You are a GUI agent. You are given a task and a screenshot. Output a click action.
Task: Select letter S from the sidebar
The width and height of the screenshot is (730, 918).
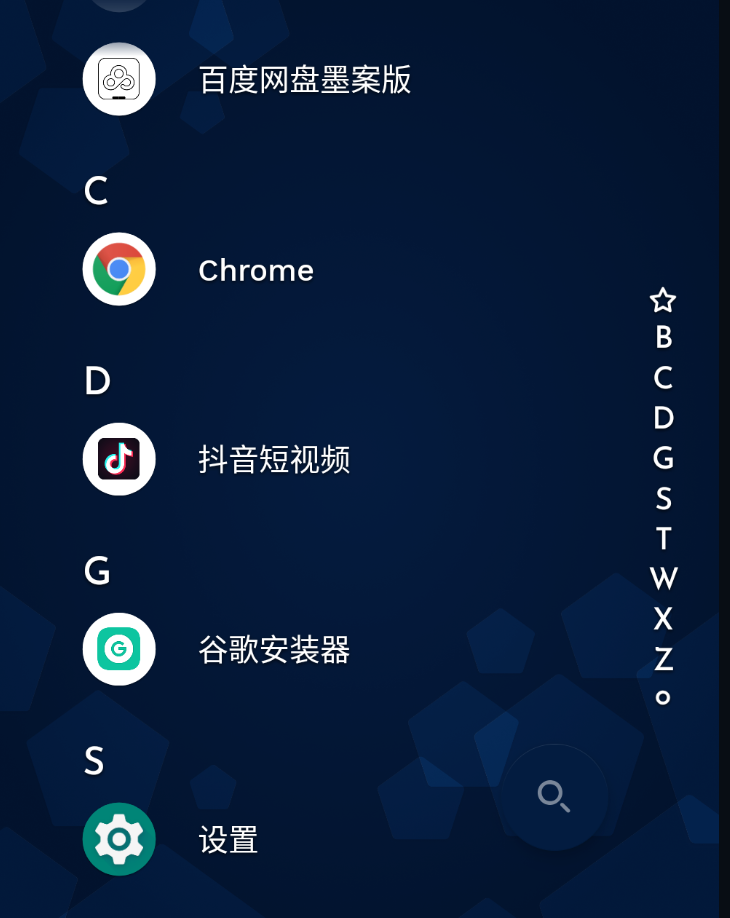coord(663,499)
